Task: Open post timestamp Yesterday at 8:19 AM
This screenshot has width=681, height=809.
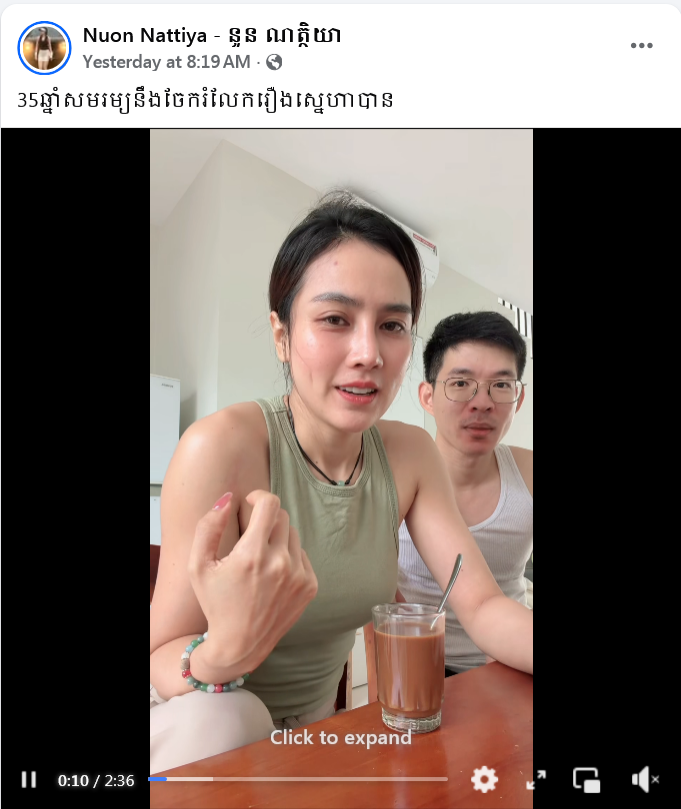Action: coord(166,62)
